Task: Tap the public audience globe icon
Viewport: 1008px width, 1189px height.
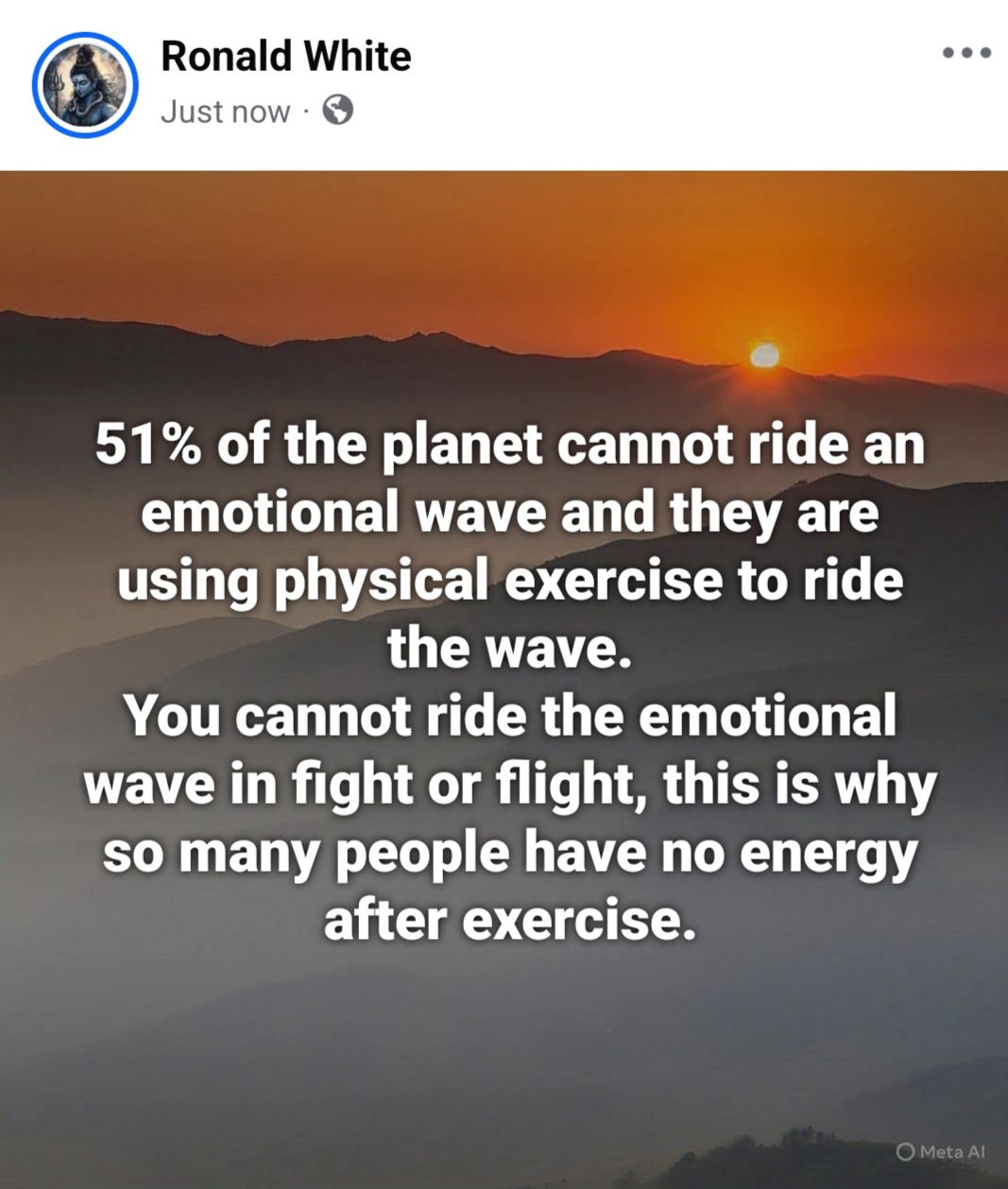Action: tap(337, 110)
